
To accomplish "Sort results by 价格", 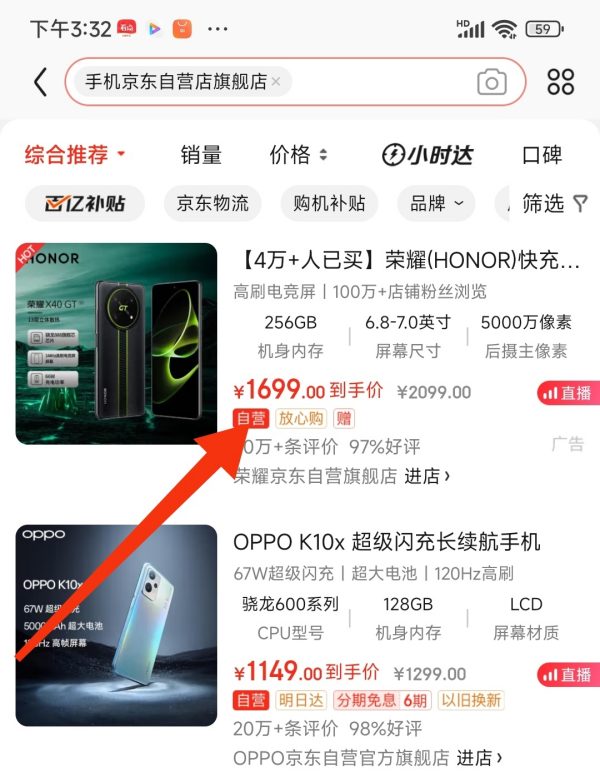I will [298, 155].
